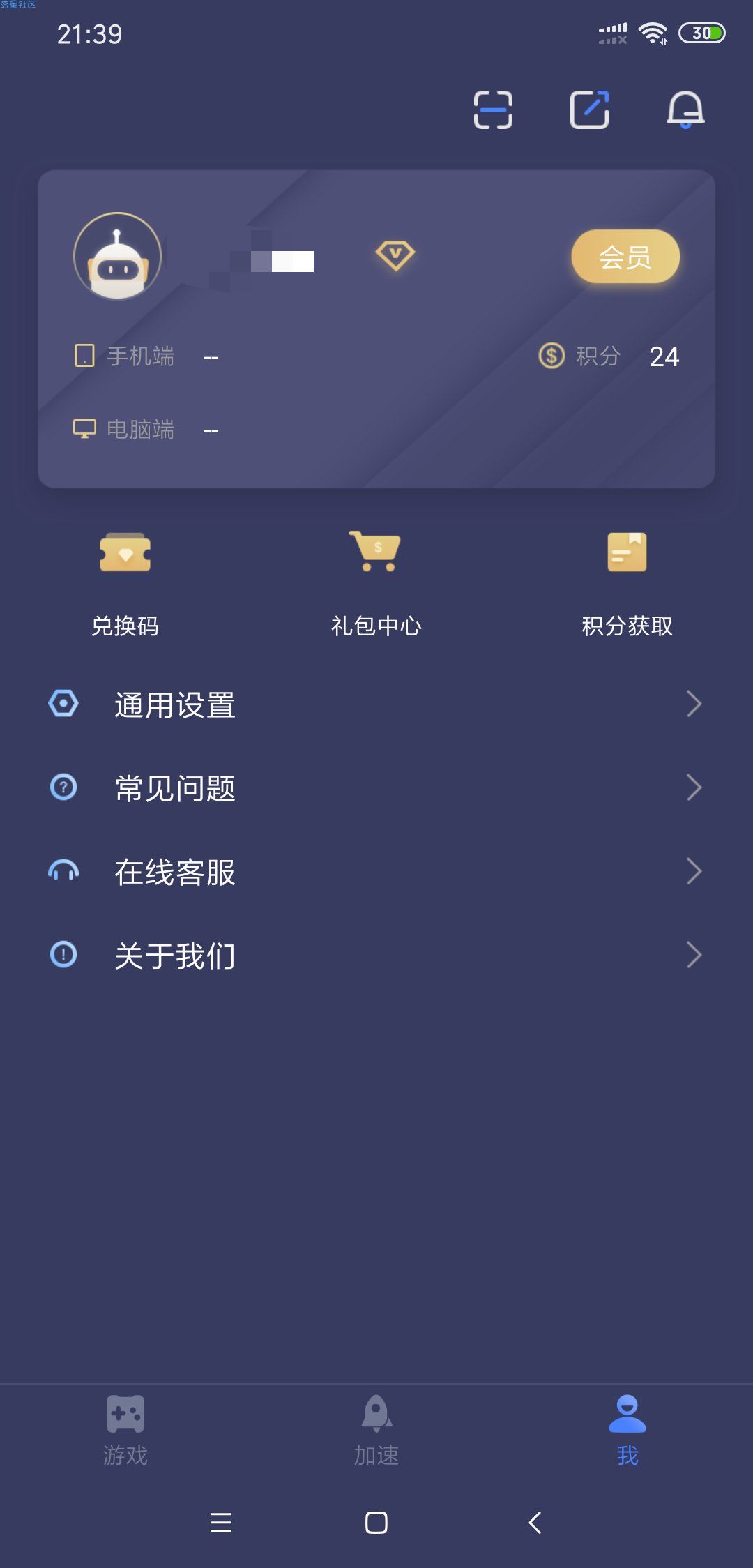Image resolution: width=753 pixels, height=1568 pixels.
Task: Tap the edit/share square icon
Action: (589, 110)
